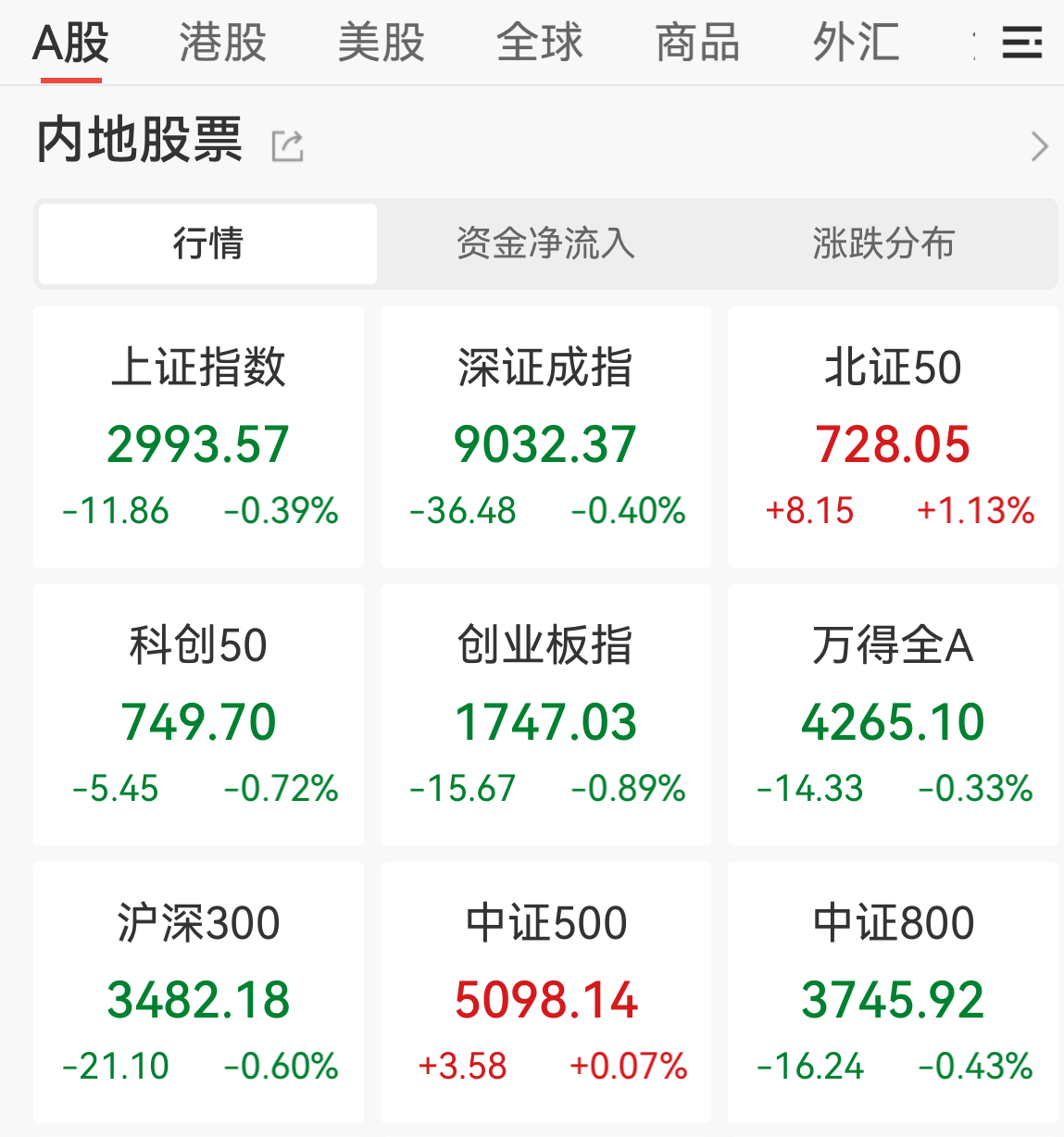Switch to the 美股 tab
This screenshot has height=1137, width=1064.
(x=381, y=43)
